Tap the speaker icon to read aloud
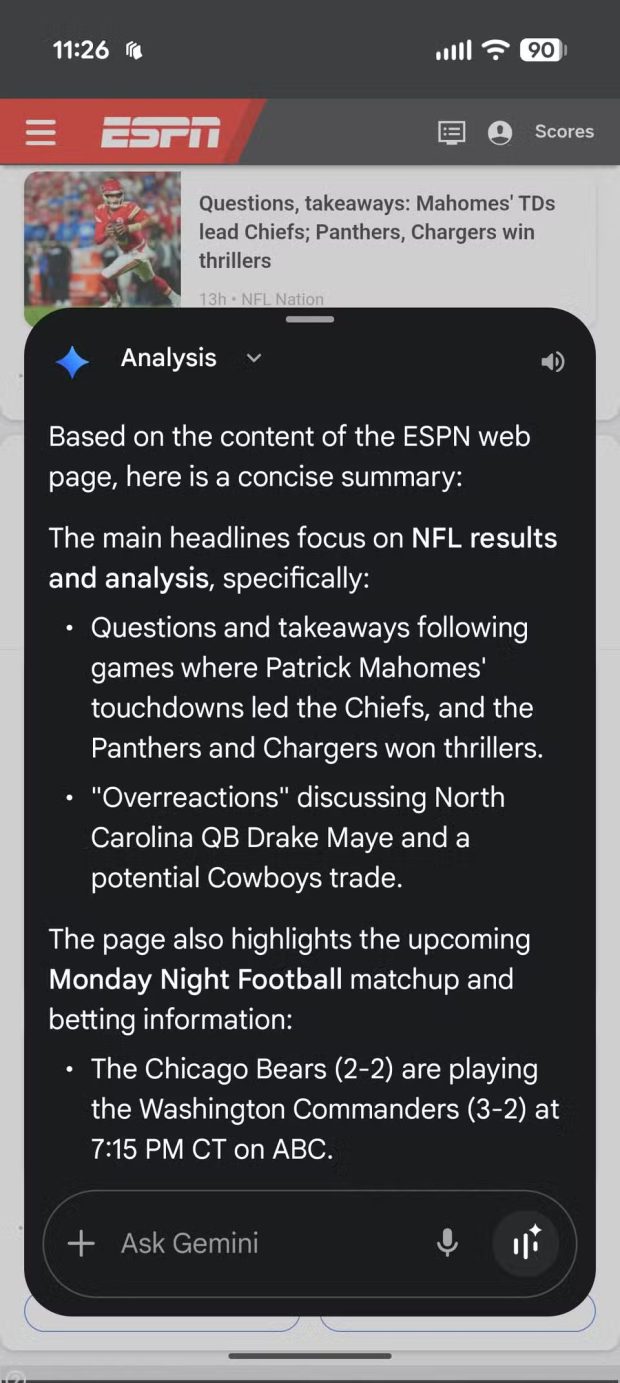Viewport: 620px width, 1383px height. tap(552, 361)
